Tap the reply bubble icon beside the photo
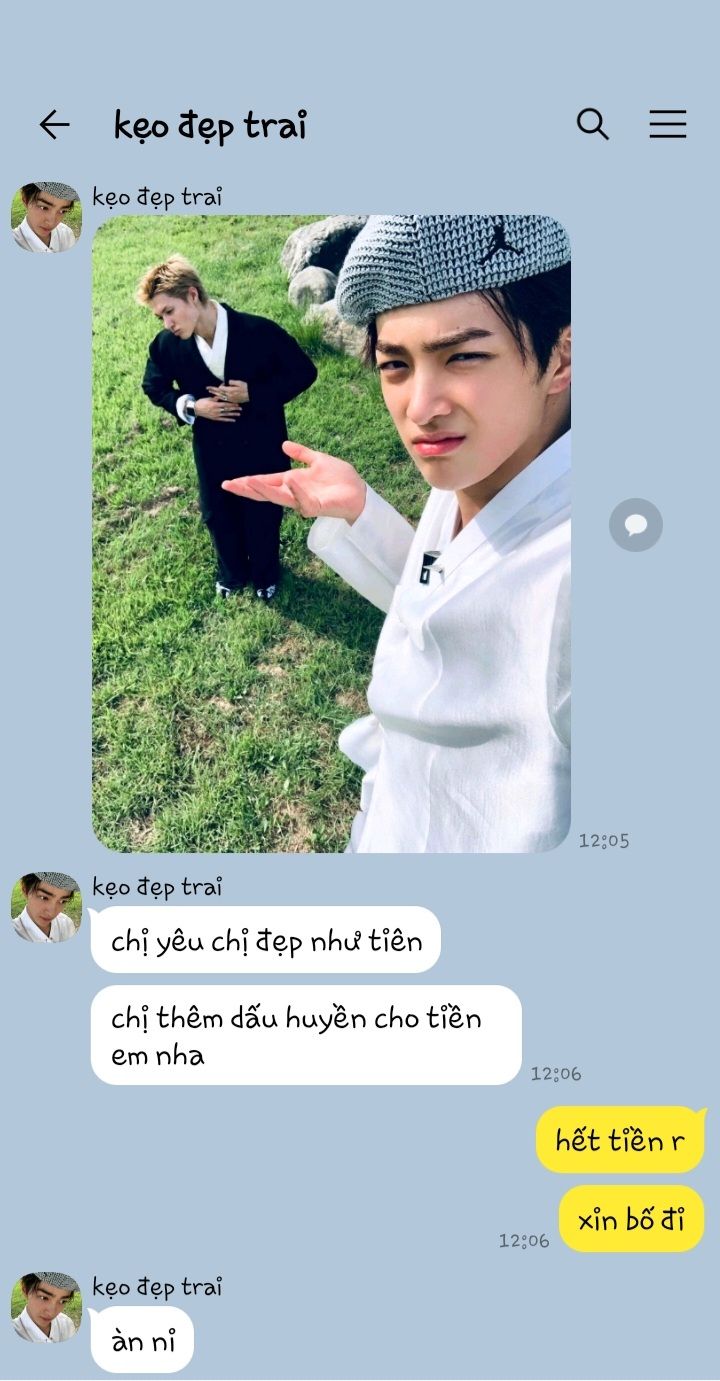 pos(635,524)
